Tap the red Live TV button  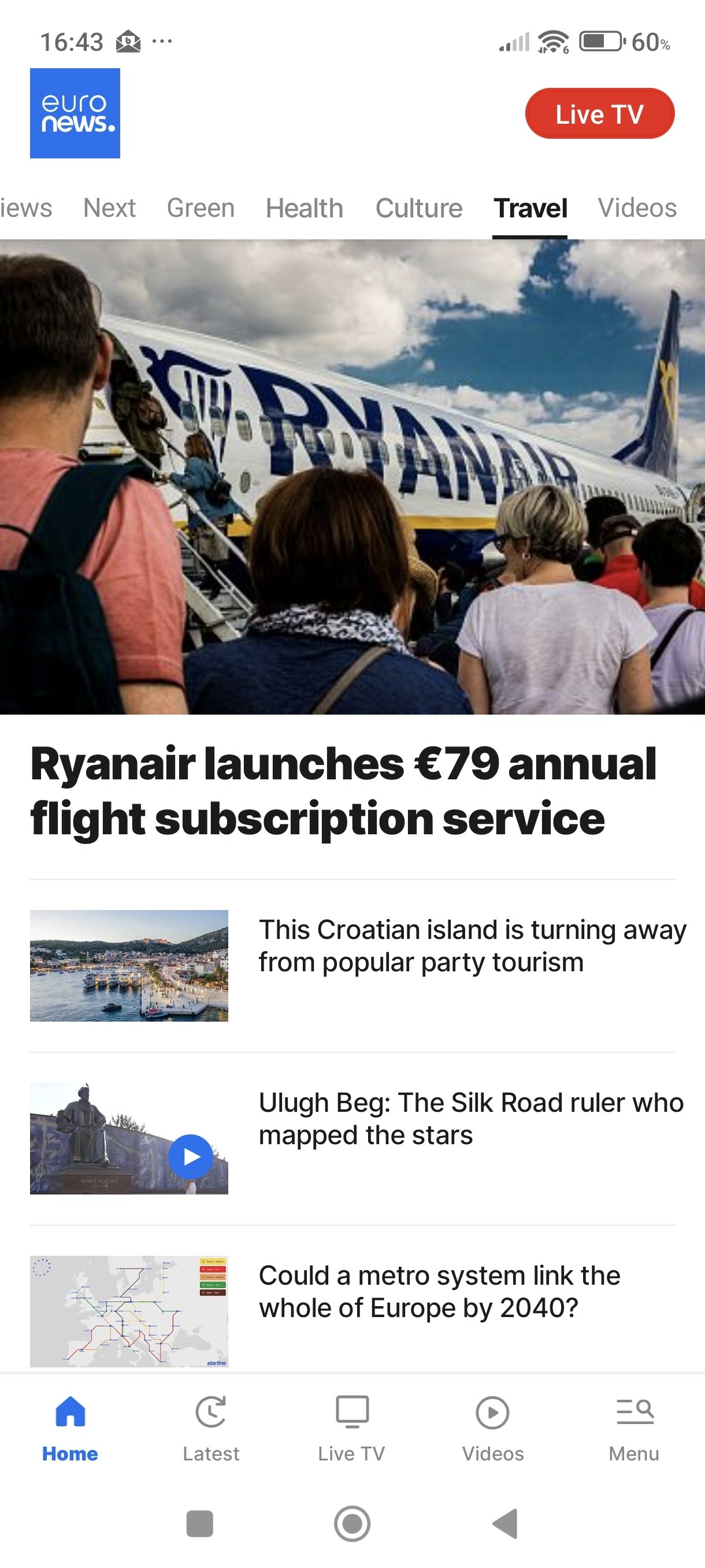(x=599, y=114)
